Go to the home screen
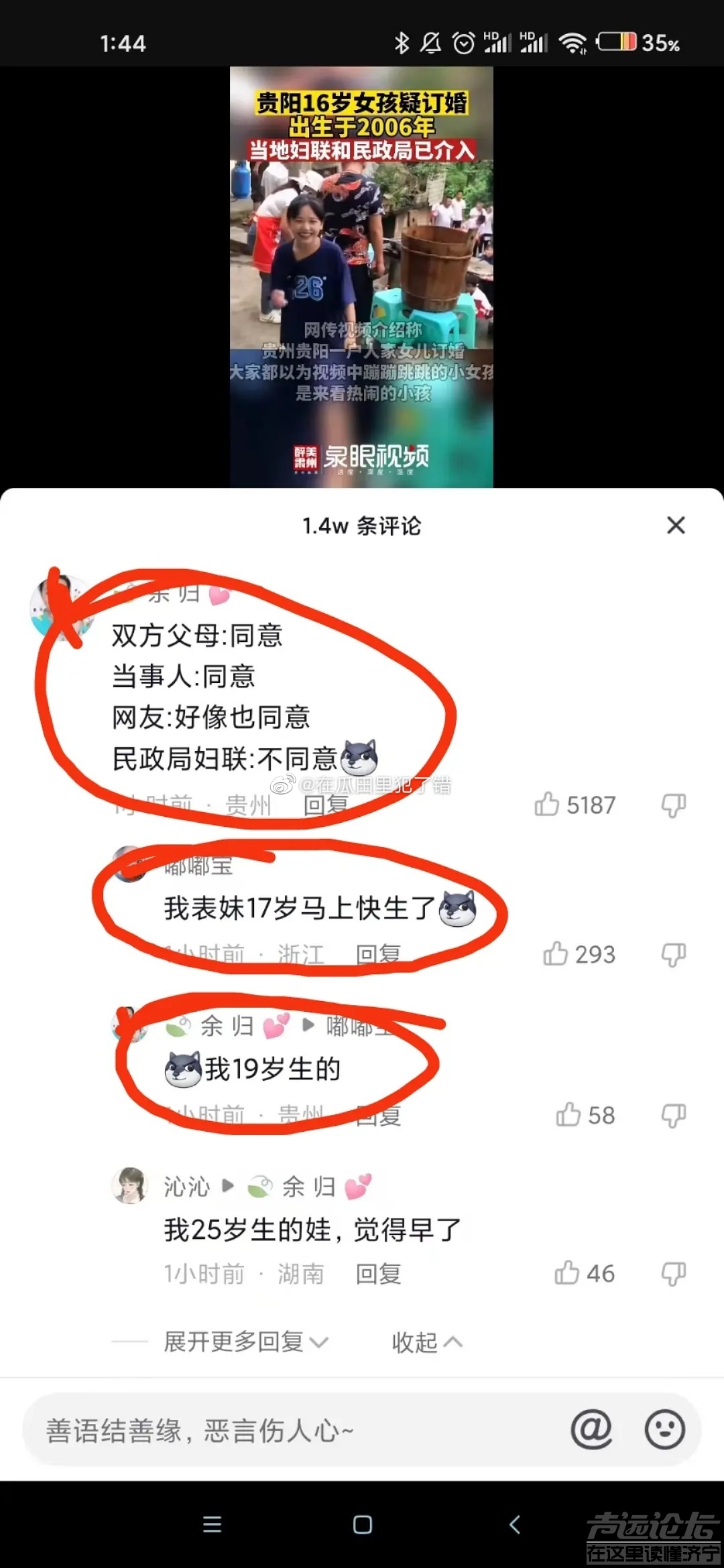The width and height of the screenshot is (724, 1568). click(362, 1525)
